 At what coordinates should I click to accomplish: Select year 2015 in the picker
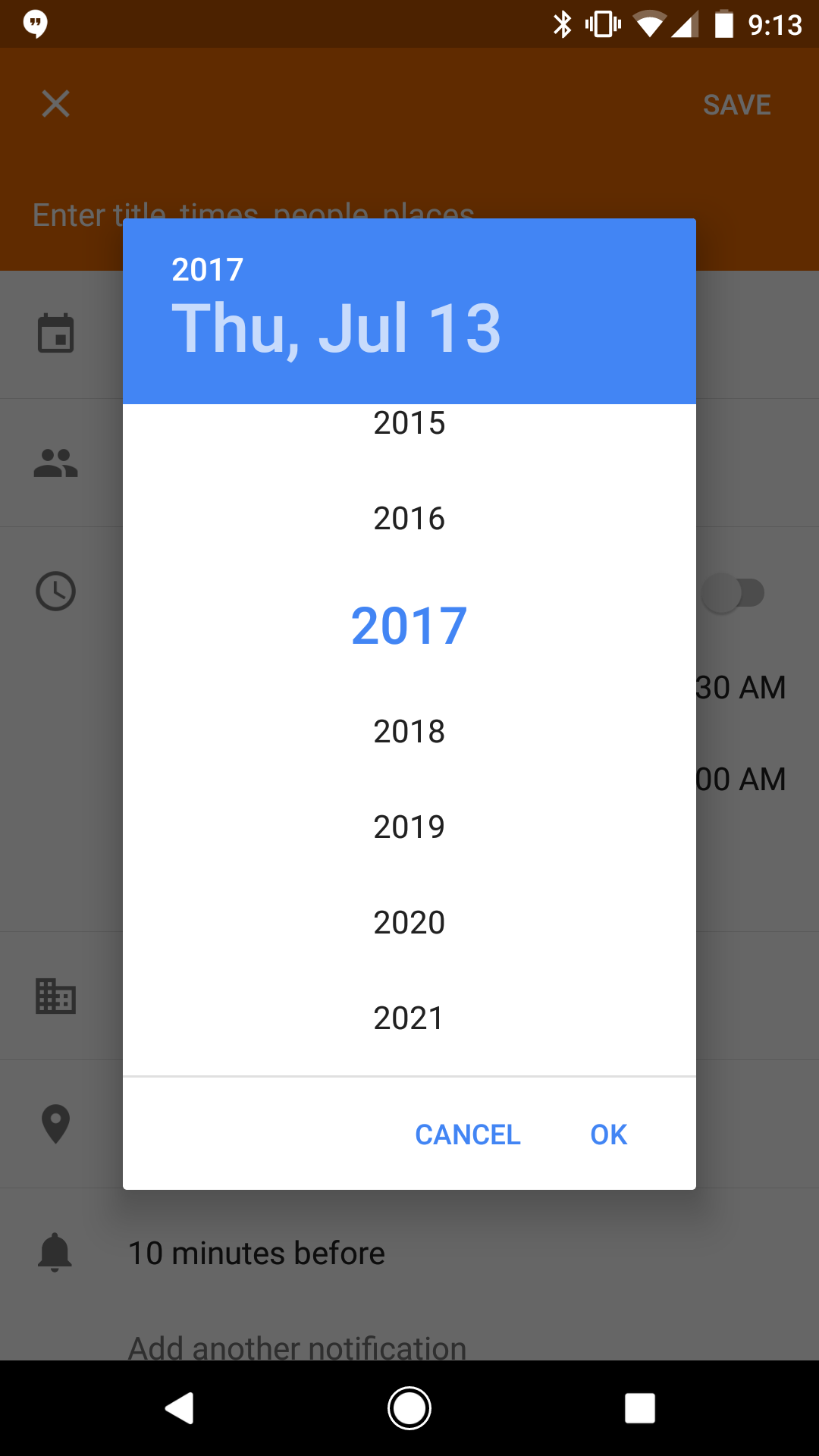[409, 423]
